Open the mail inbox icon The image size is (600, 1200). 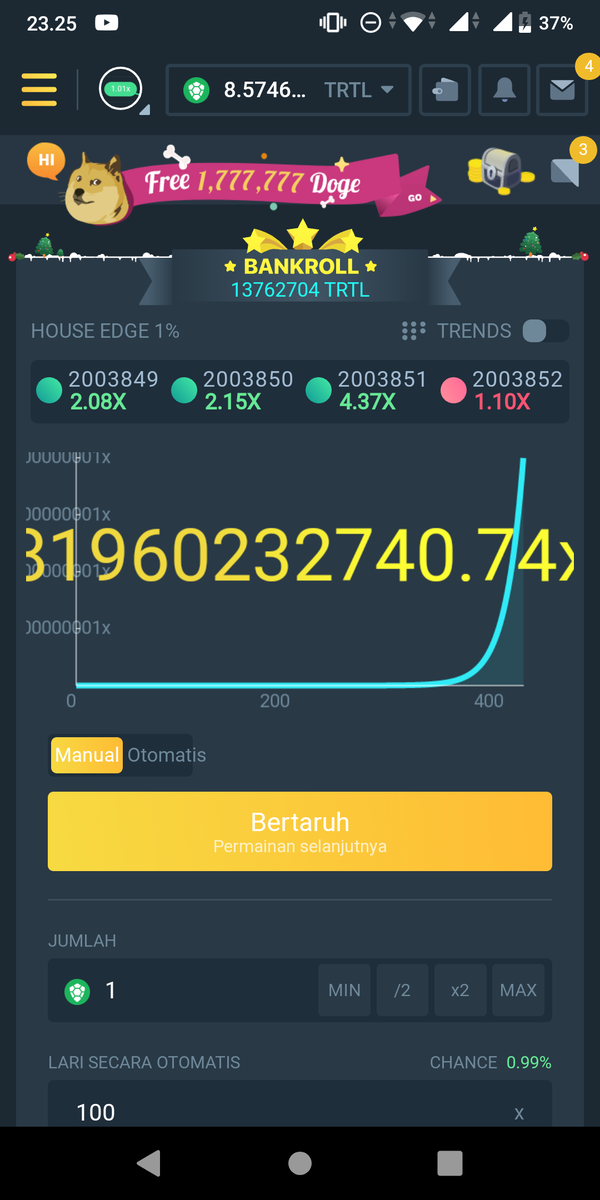point(562,91)
